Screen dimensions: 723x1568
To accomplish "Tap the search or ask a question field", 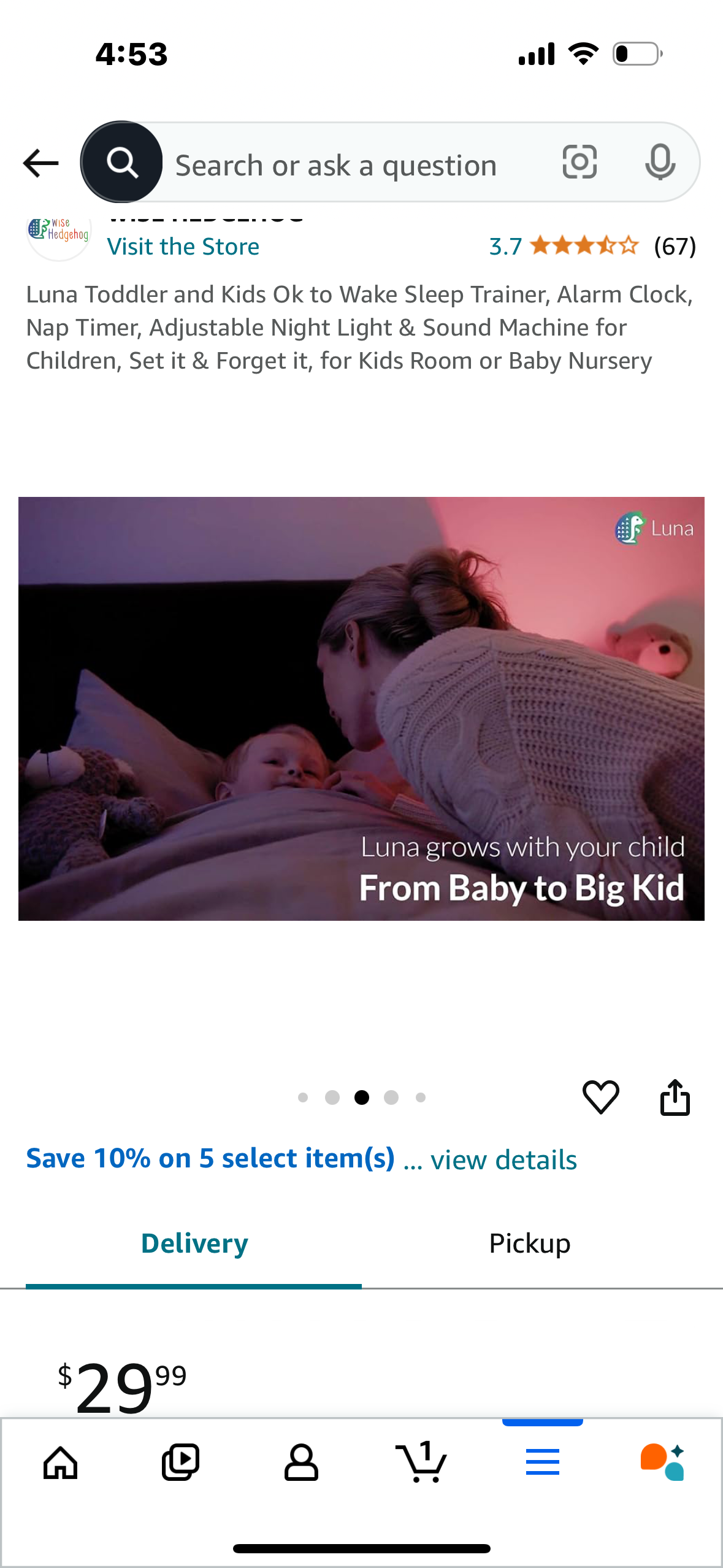I will (343, 164).
